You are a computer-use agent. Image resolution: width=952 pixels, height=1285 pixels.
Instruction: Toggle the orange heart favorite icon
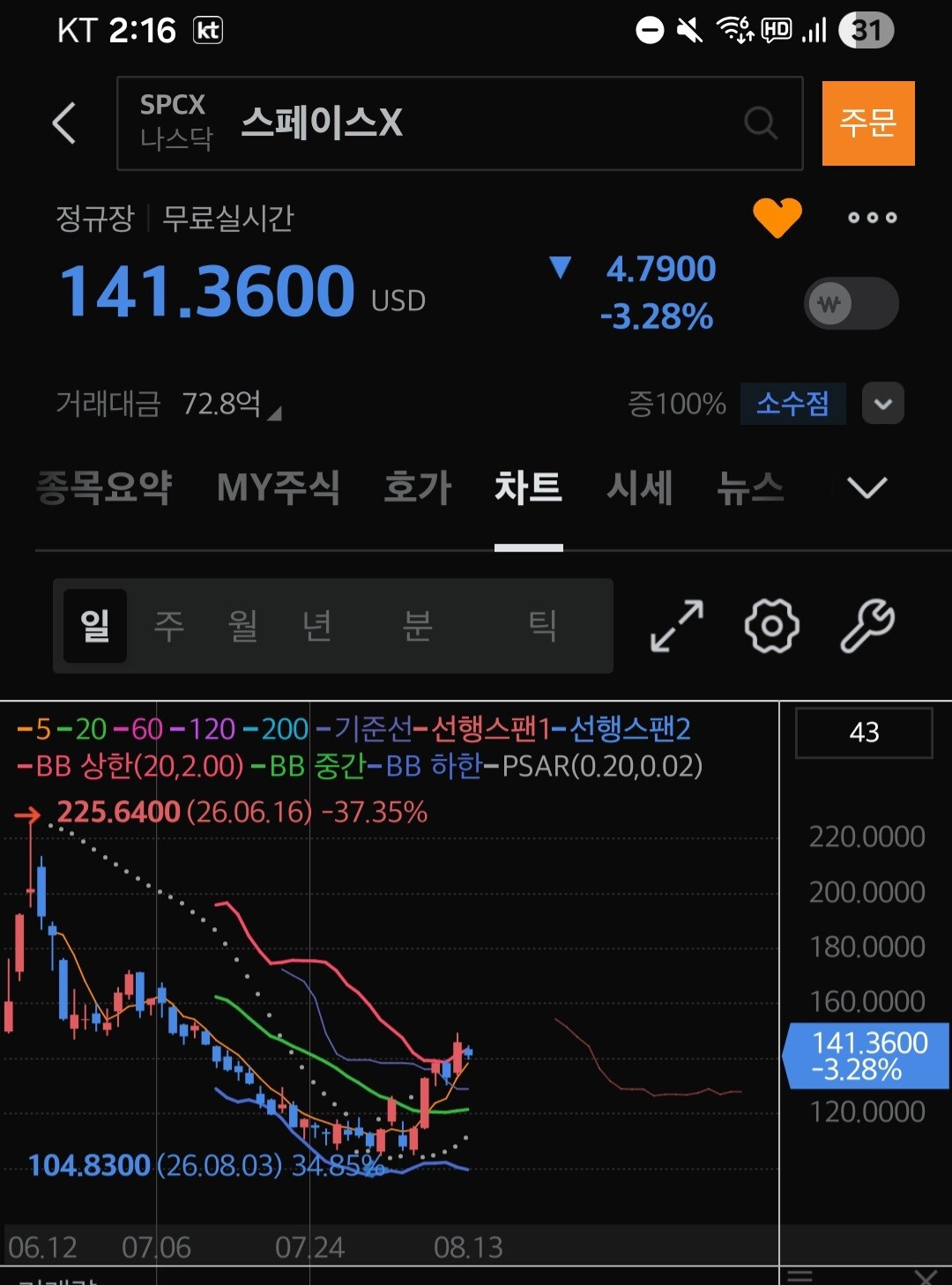point(777,217)
